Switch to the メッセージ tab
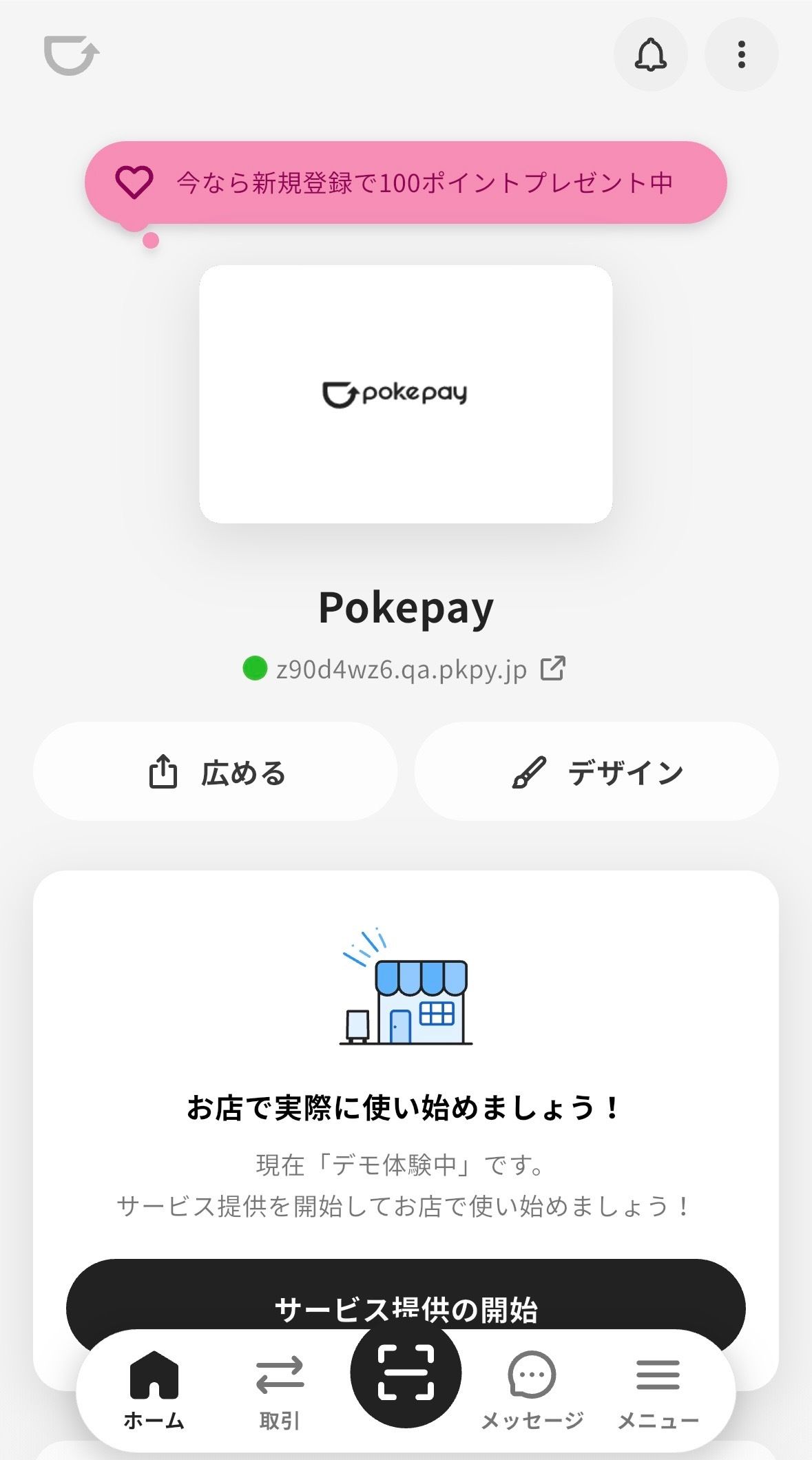The image size is (812, 1460). point(530,1391)
